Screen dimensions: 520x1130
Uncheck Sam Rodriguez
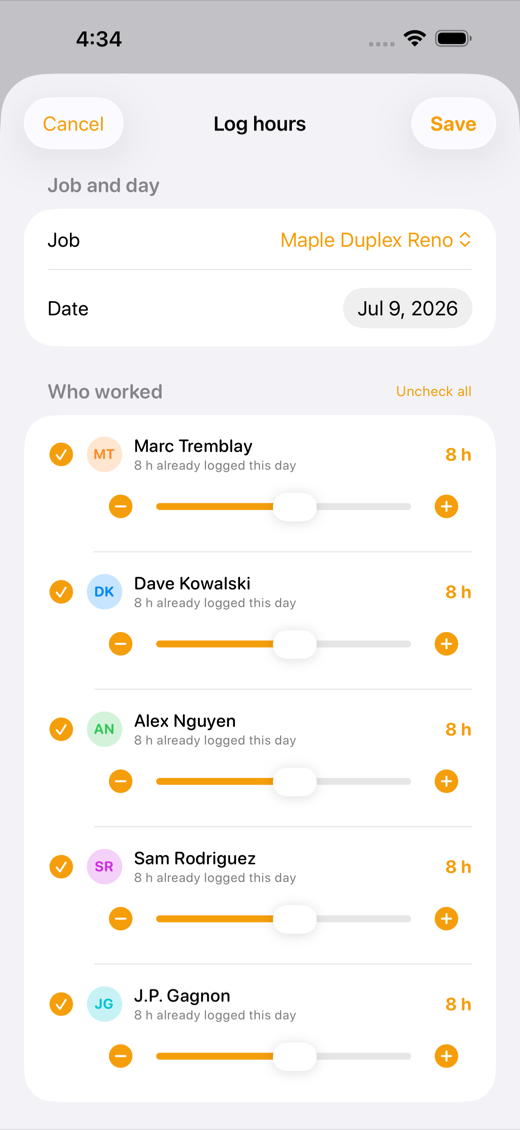(x=61, y=866)
